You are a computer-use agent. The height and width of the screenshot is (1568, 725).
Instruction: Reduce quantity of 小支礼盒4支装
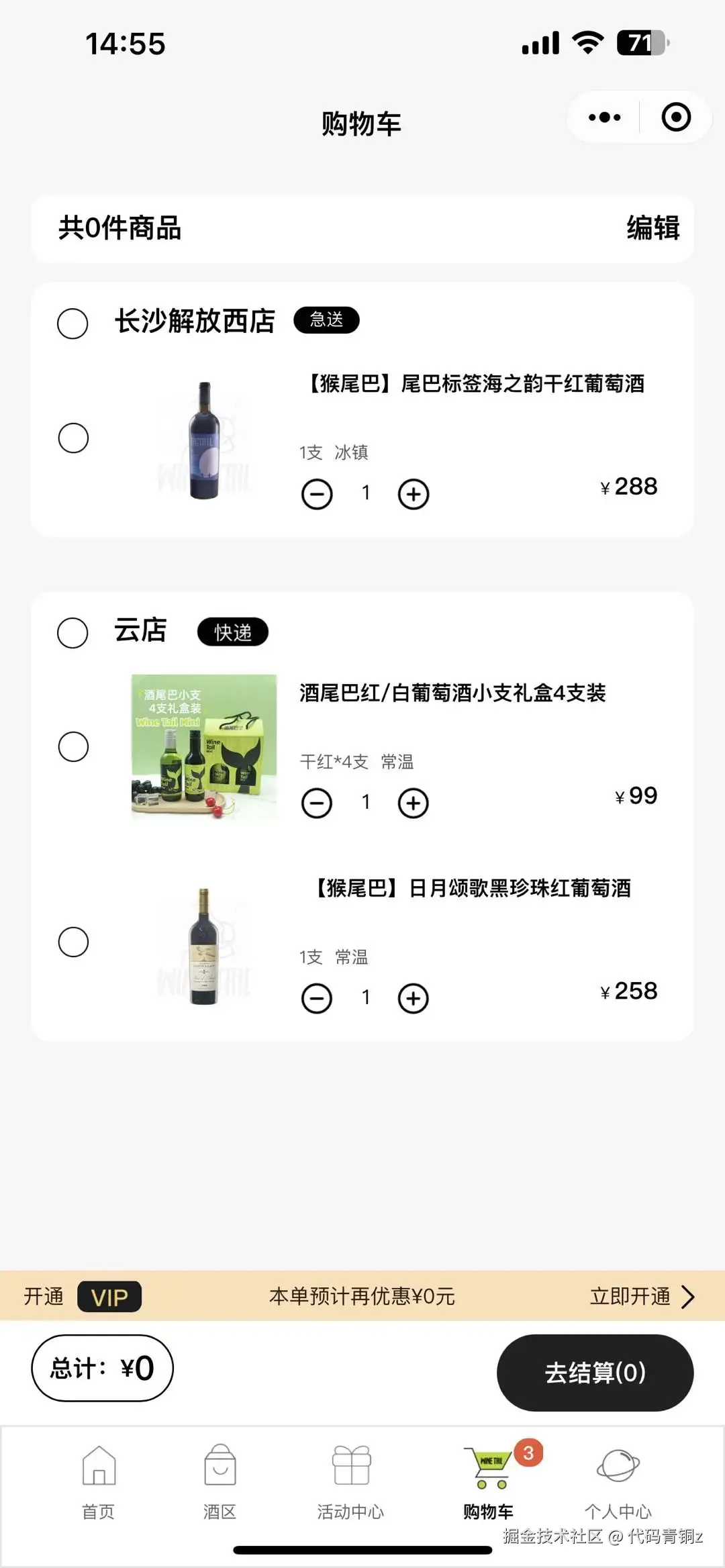click(x=317, y=803)
